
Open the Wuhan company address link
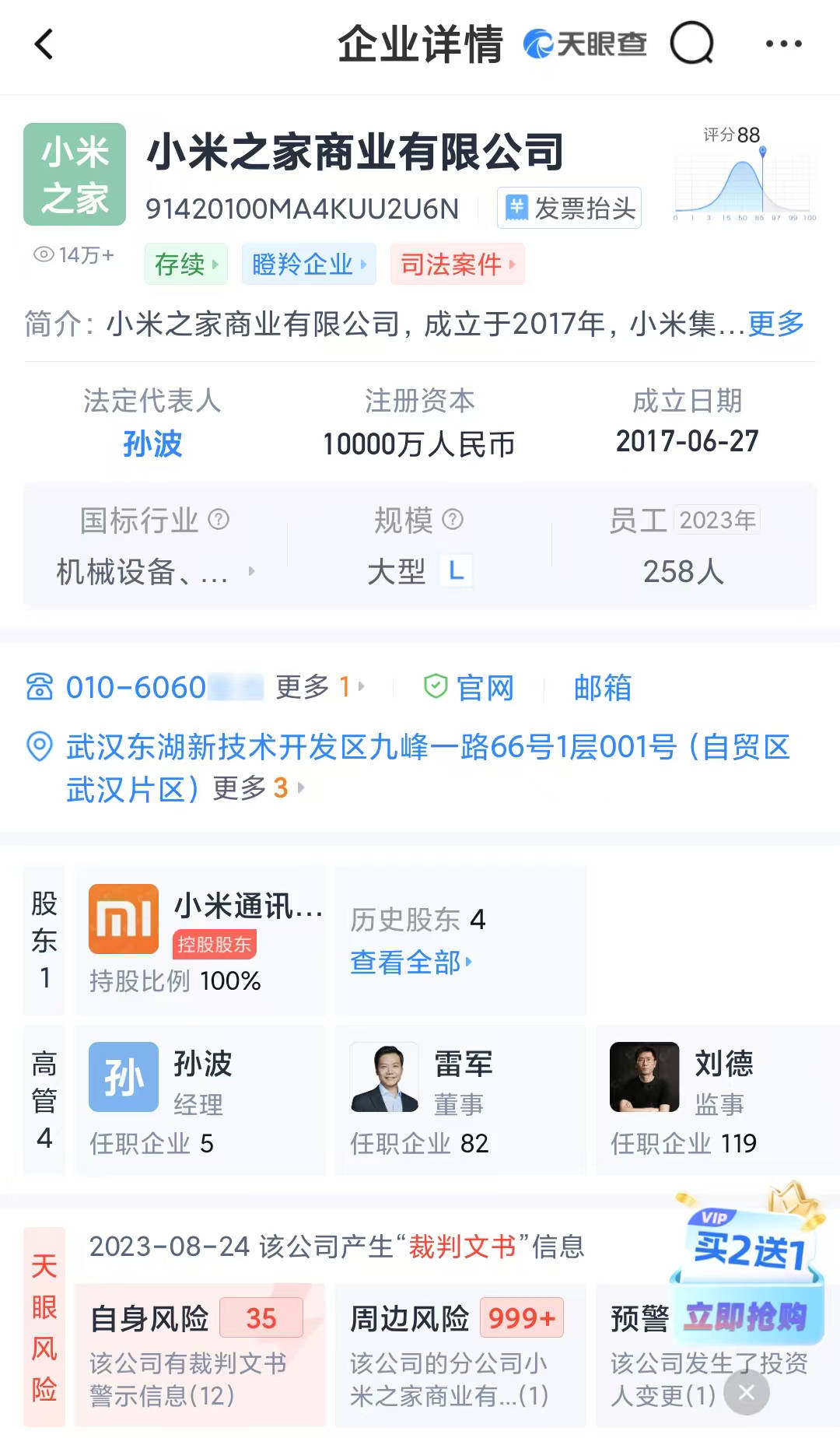(x=428, y=768)
